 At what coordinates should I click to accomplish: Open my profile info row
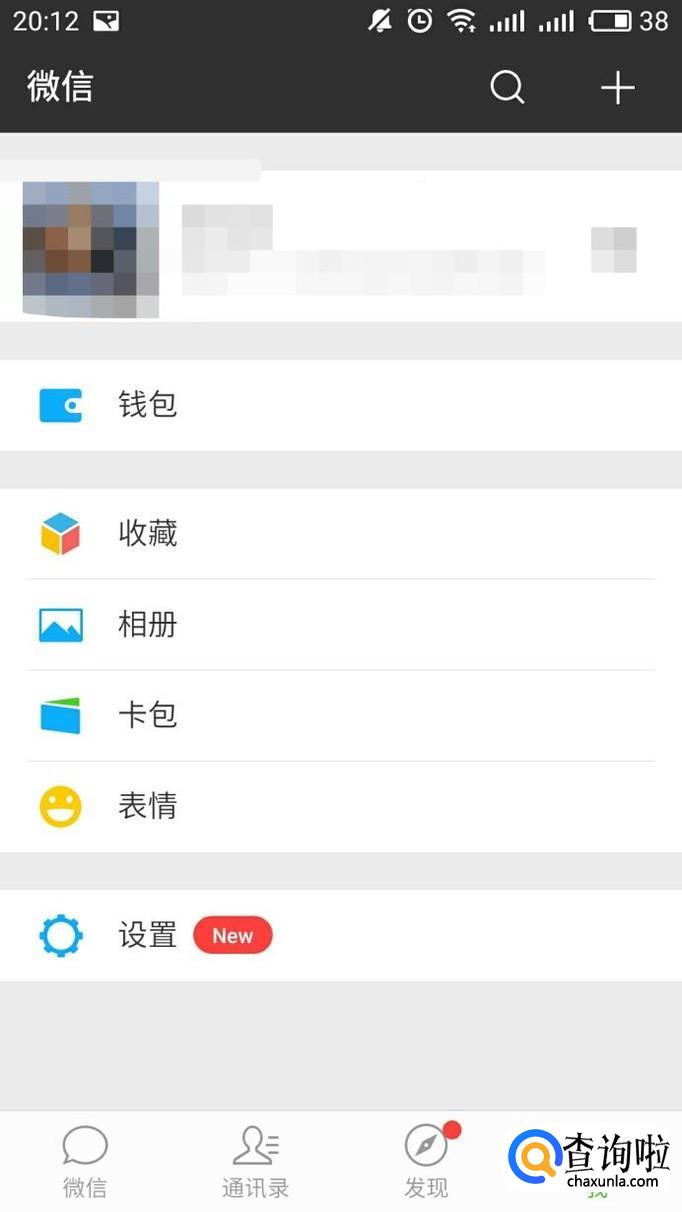click(x=340, y=248)
